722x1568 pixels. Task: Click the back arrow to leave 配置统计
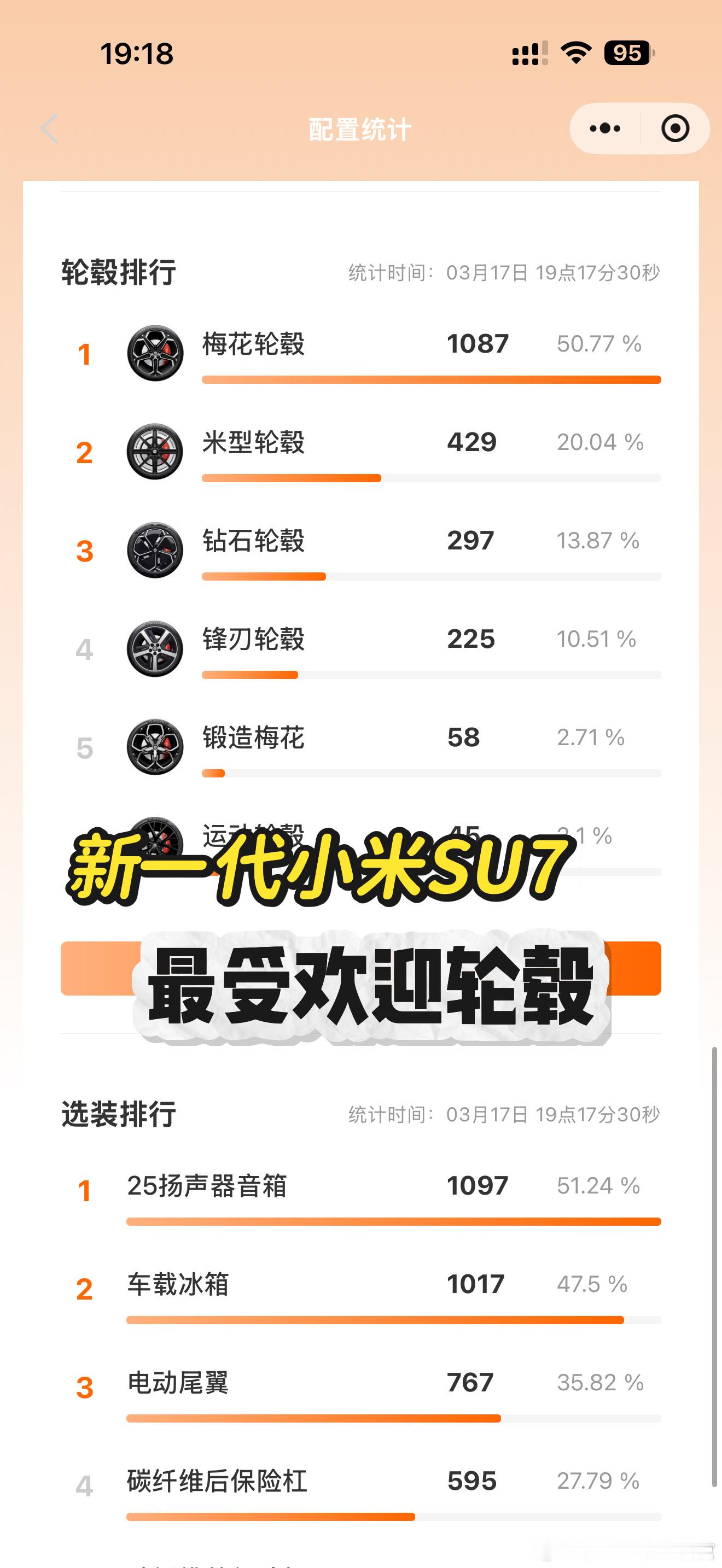pyautogui.click(x=49, y=128)
